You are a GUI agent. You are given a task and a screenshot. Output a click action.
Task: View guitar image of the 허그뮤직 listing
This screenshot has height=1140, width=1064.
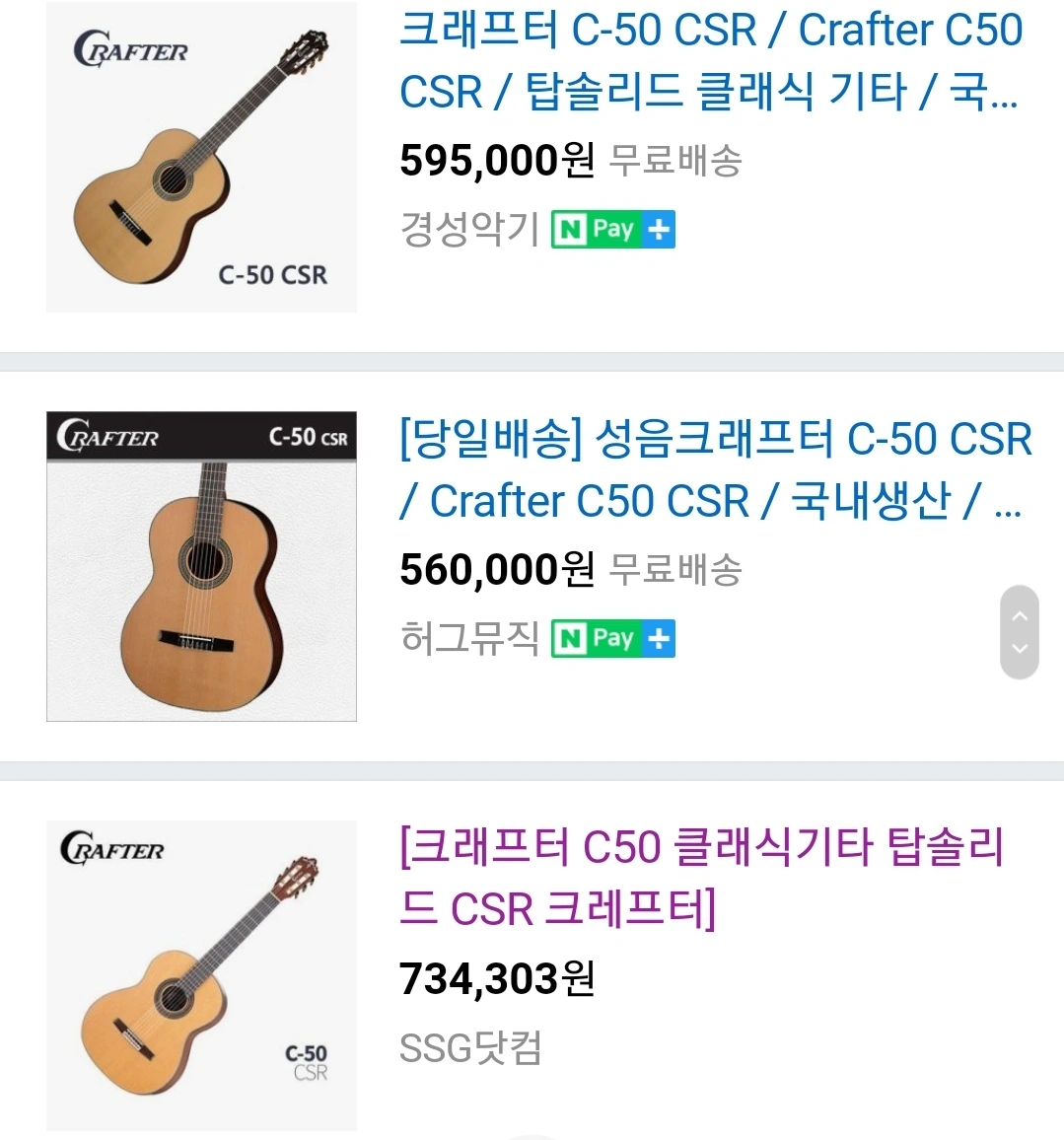[x=201, y=566]
